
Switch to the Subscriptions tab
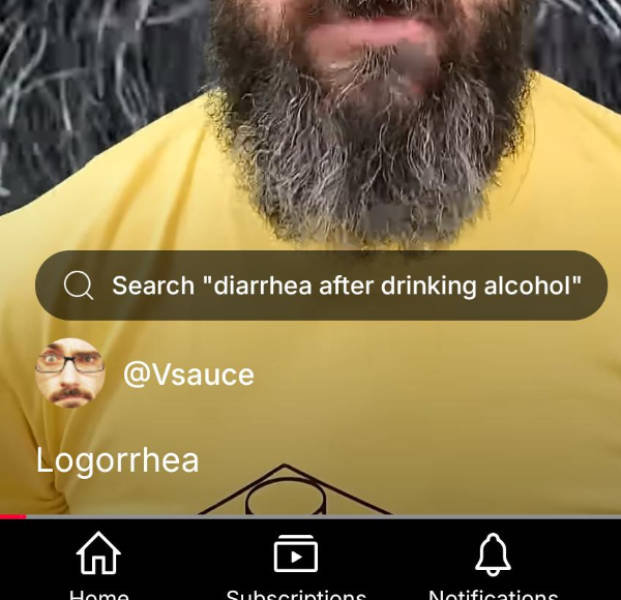296,563
